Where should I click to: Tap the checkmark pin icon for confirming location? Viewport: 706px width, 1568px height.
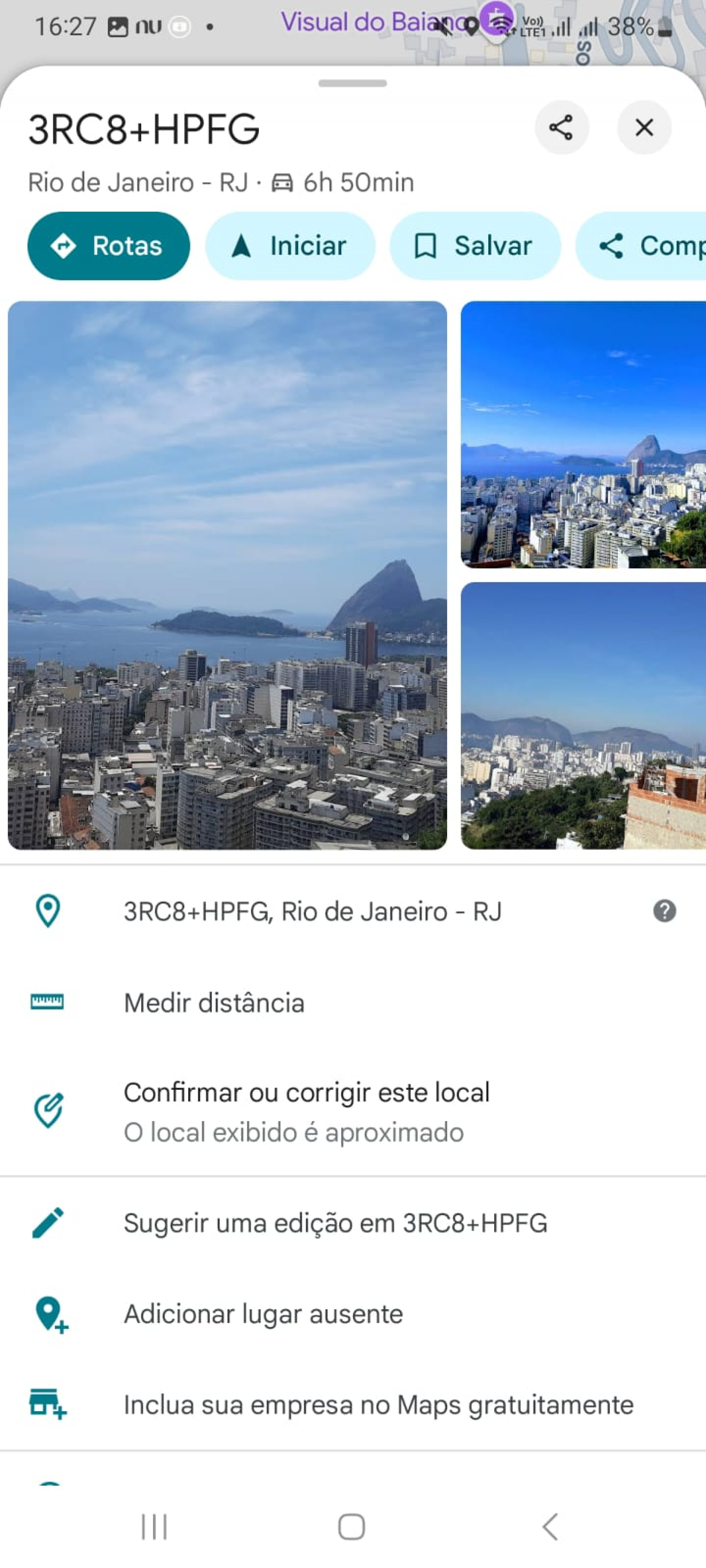[x=49, y=1111]
